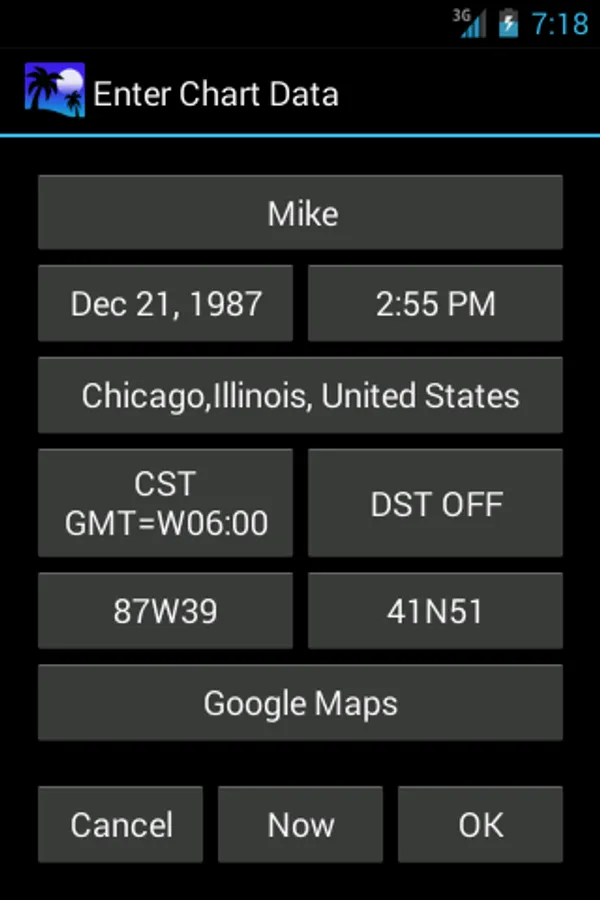Set chart time to Now

click(300, 824)
